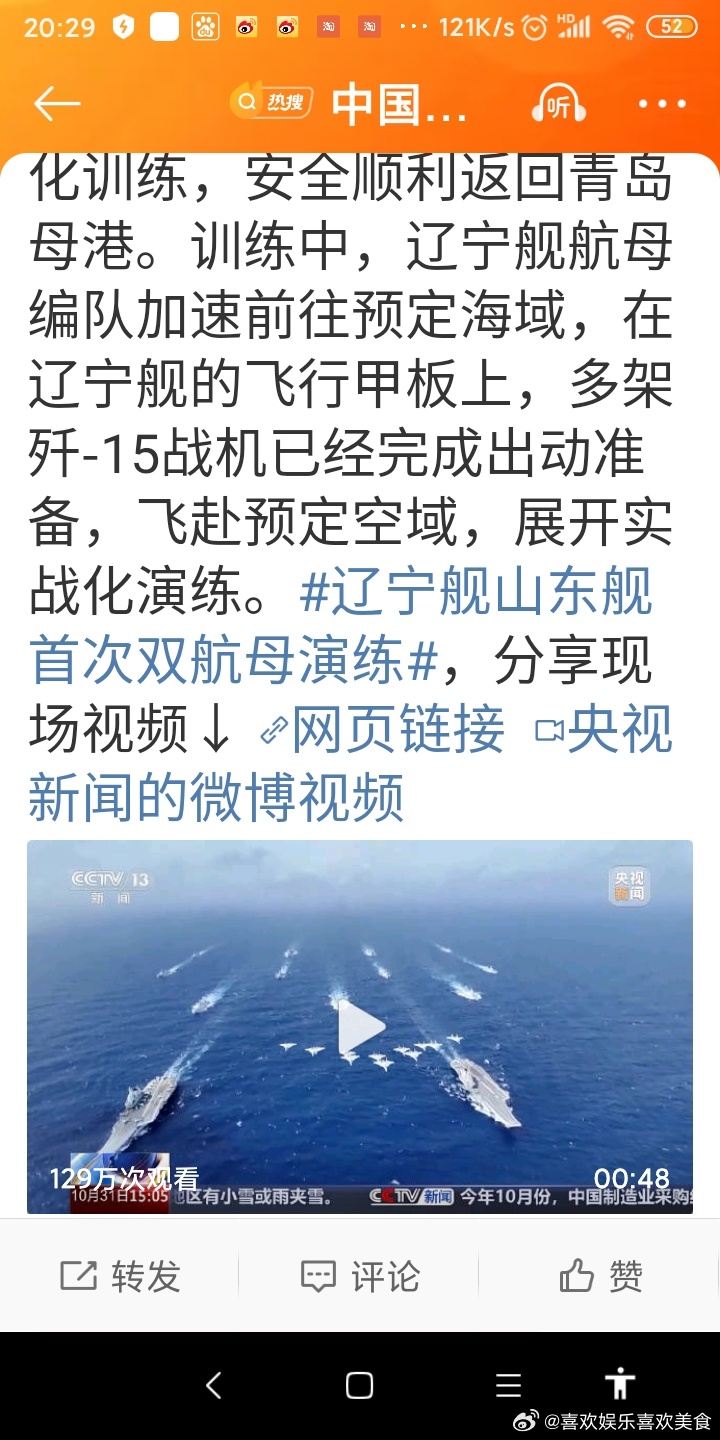This screenshot has width=720, height=1440.
Task: Go back using the top arrow
Action: pyautogui.click(x=56, y=104)
